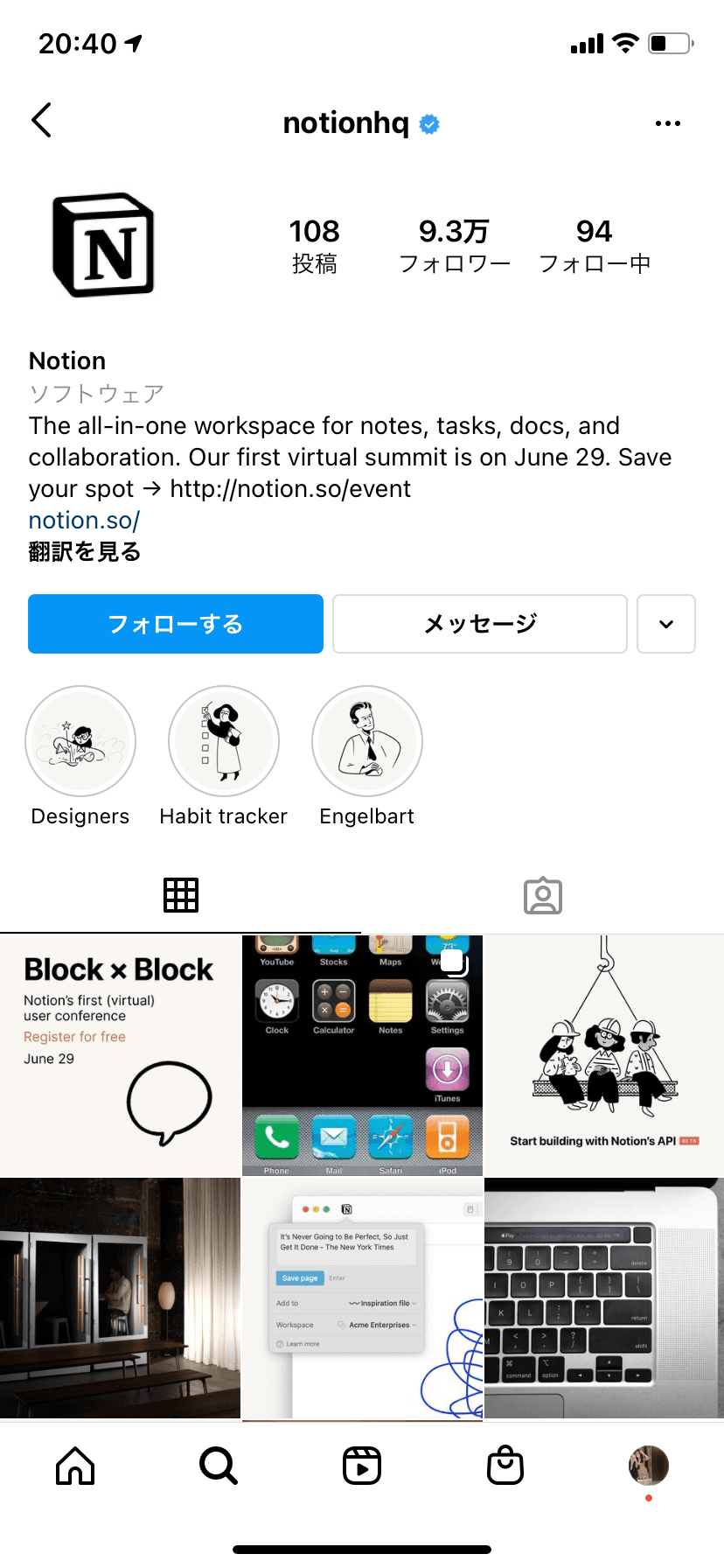View the Habit tracker highlight
This screenshot has height=1568, width=724.
pos(224,742)
